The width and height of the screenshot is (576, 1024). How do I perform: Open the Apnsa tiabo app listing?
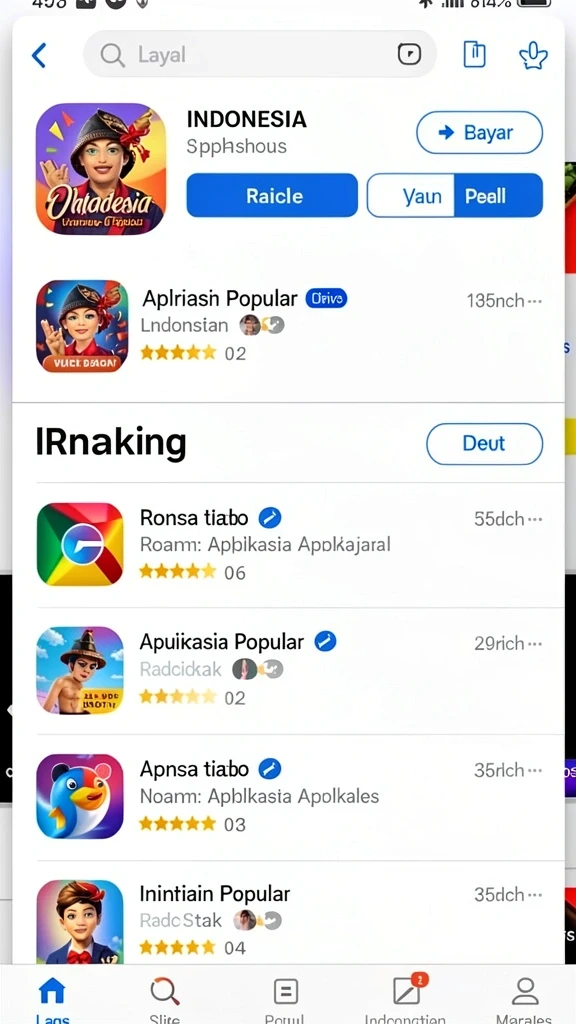point(289,797)
